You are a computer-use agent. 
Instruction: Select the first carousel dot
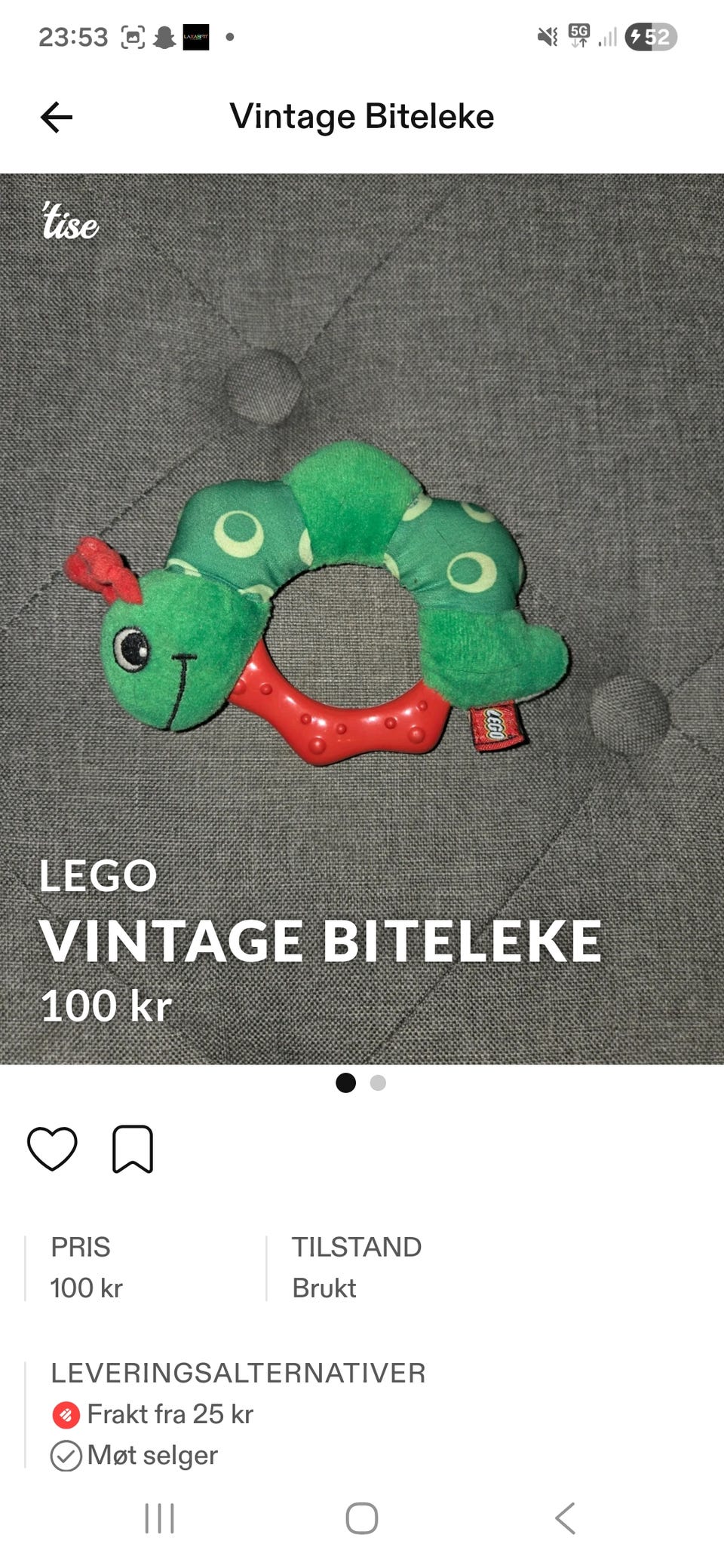click(x=348, y=1083)
